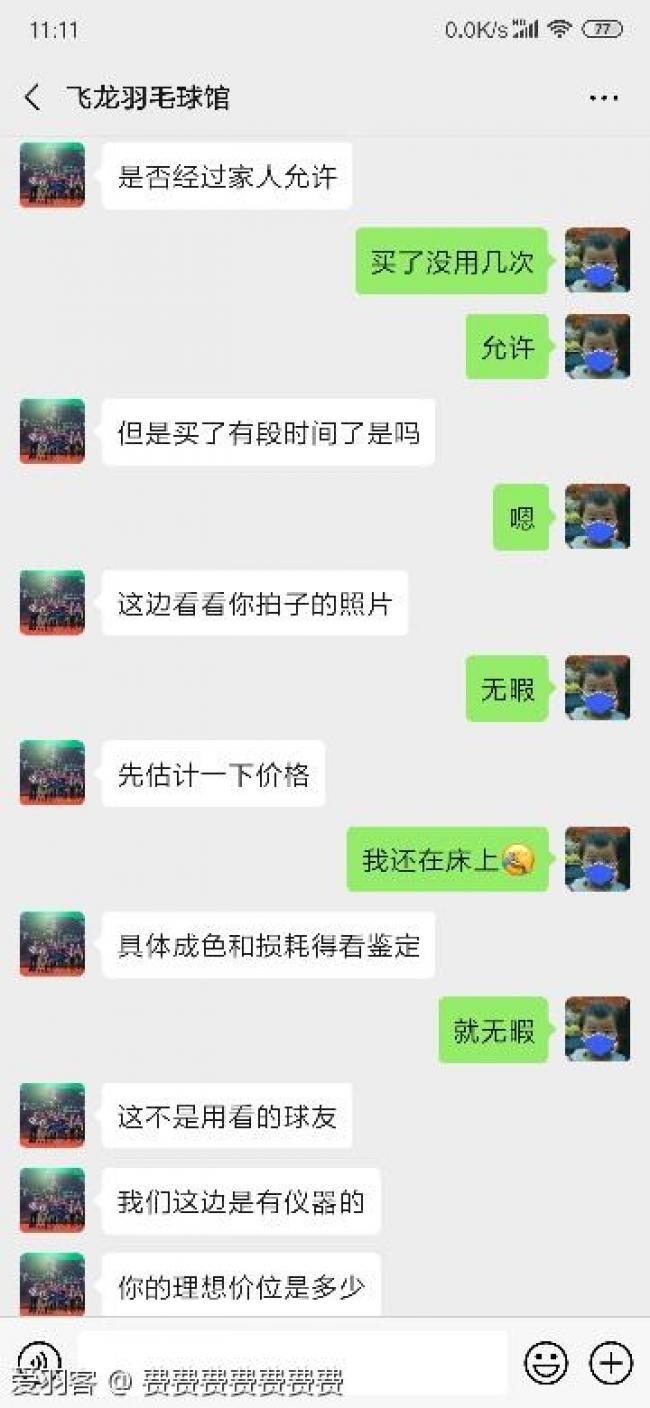This screenshot has height=1408, width=650.
Task: Open sender's avatar beside 是否经过家人允许
Action: point(52,175)
